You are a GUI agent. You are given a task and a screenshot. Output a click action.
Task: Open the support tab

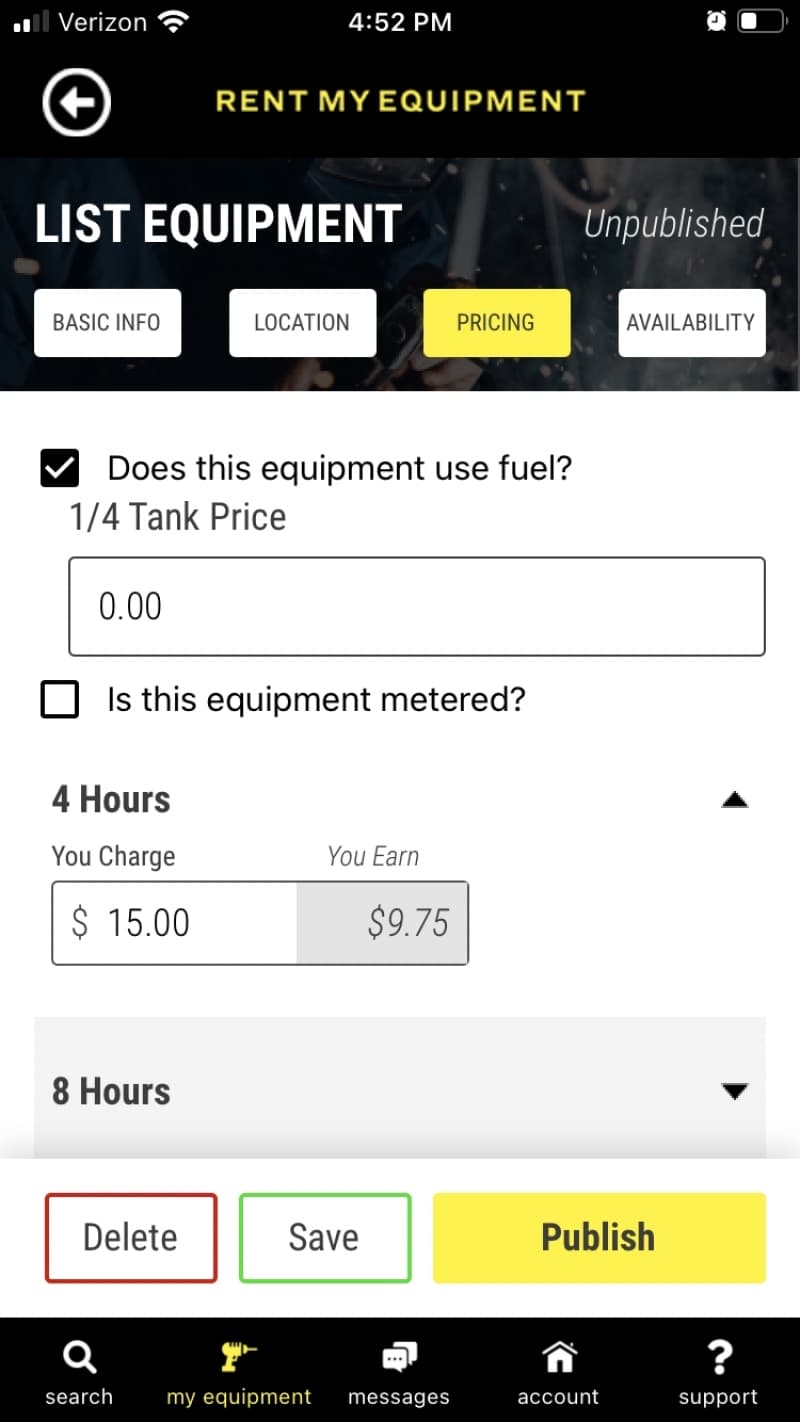718,1372
